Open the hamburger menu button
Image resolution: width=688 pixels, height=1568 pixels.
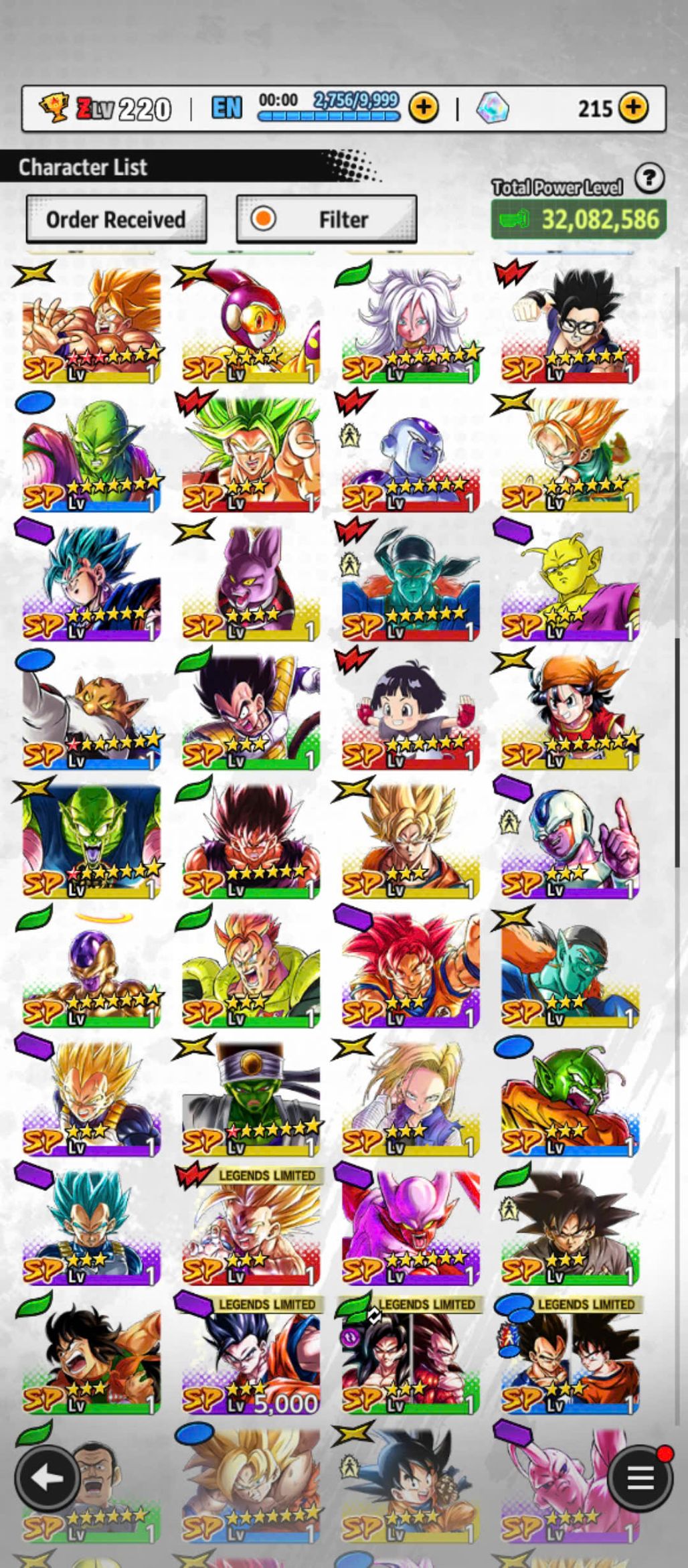point(640,1478)
